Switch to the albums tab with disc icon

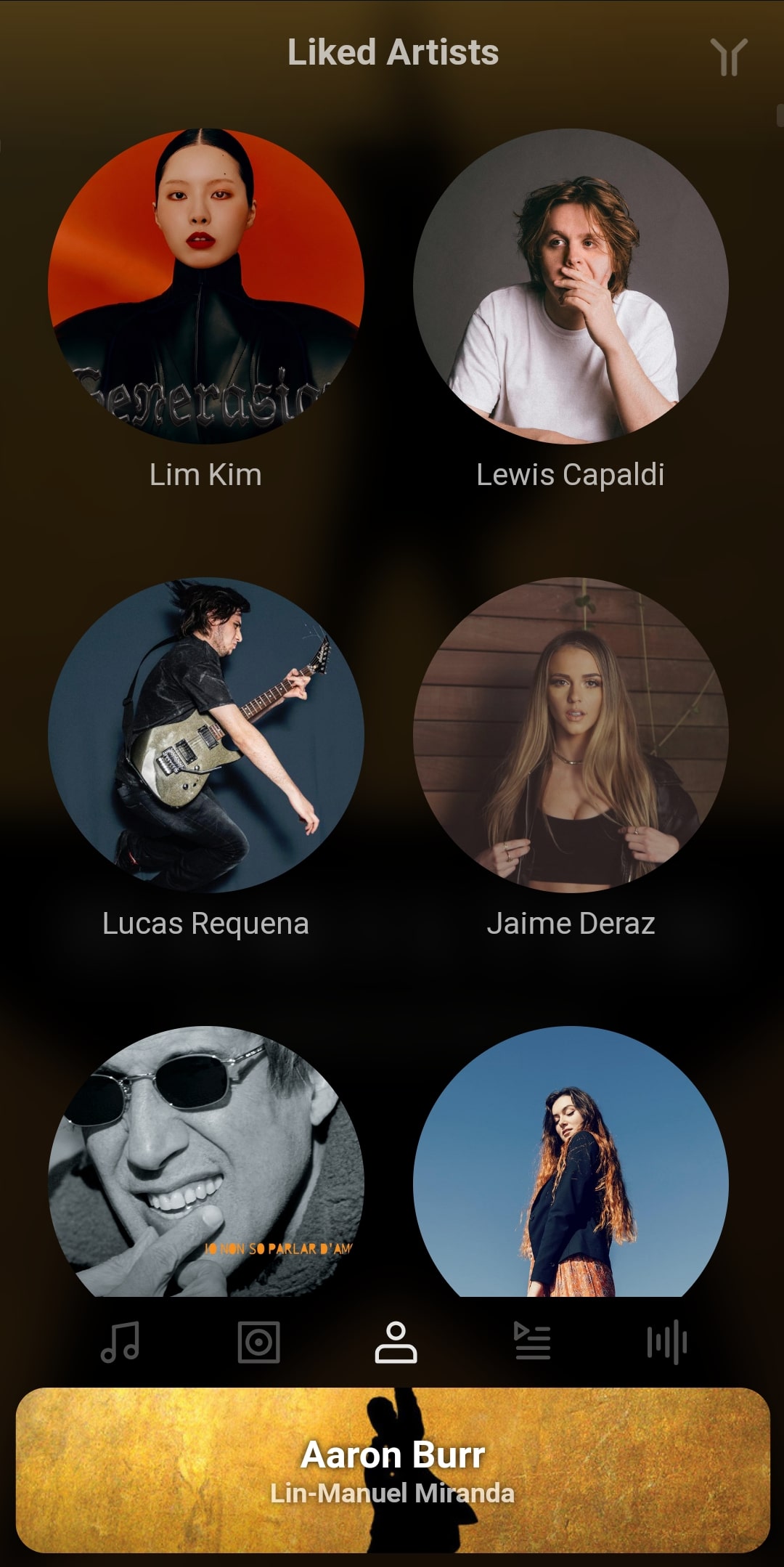[x=258, y=1342]
